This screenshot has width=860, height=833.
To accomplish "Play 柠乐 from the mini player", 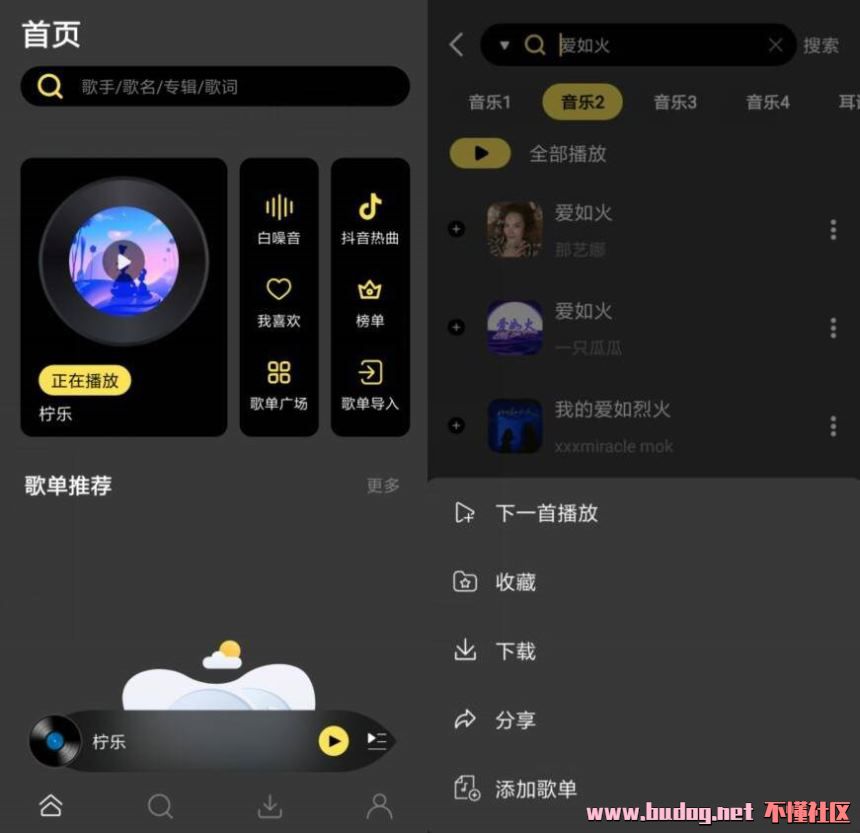I will click(x=333, y=741).
